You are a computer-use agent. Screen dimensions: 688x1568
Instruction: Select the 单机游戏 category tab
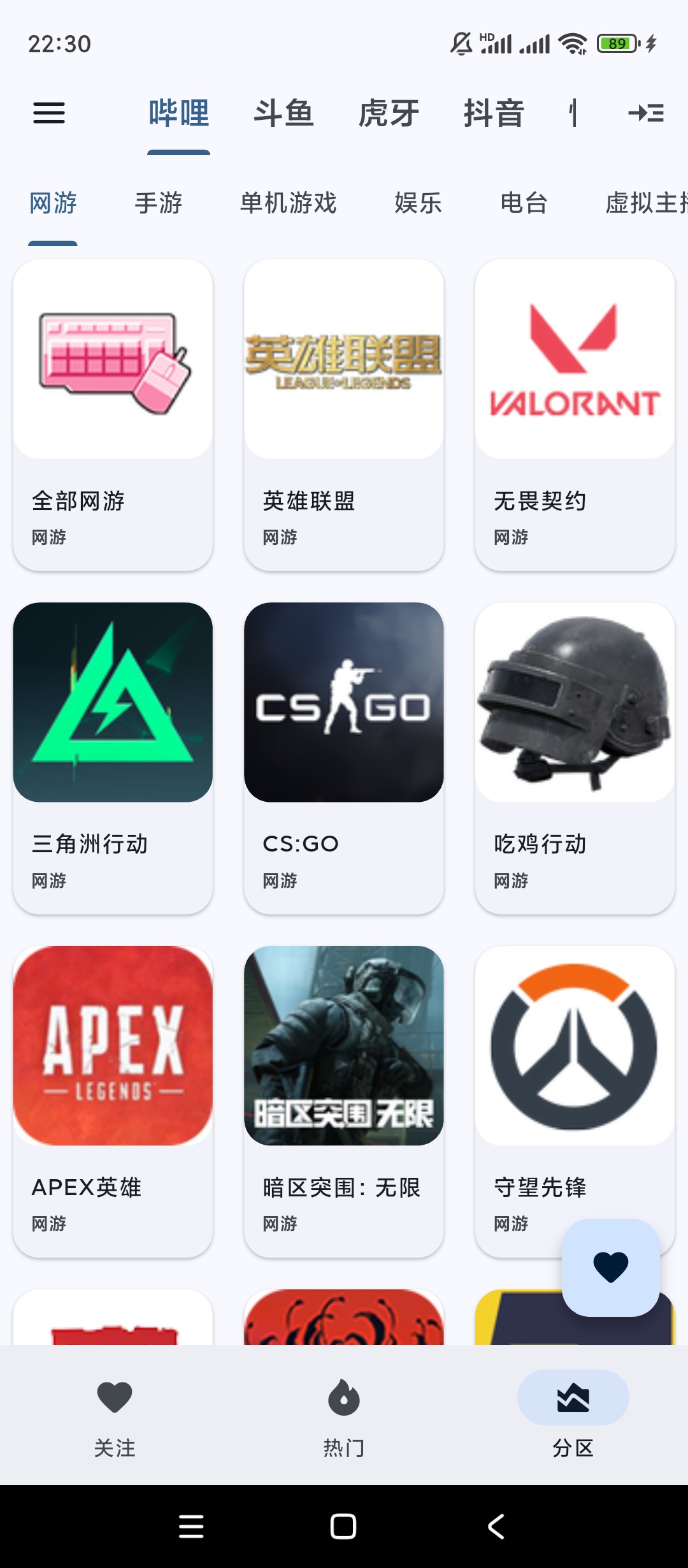coord(288,203)
